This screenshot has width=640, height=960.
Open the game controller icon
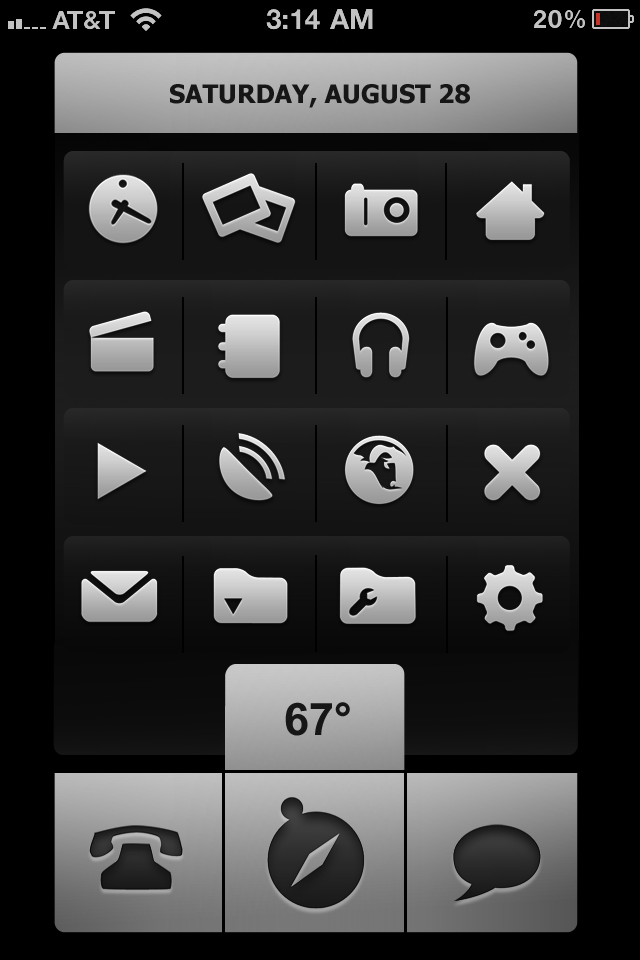[510, 348]
